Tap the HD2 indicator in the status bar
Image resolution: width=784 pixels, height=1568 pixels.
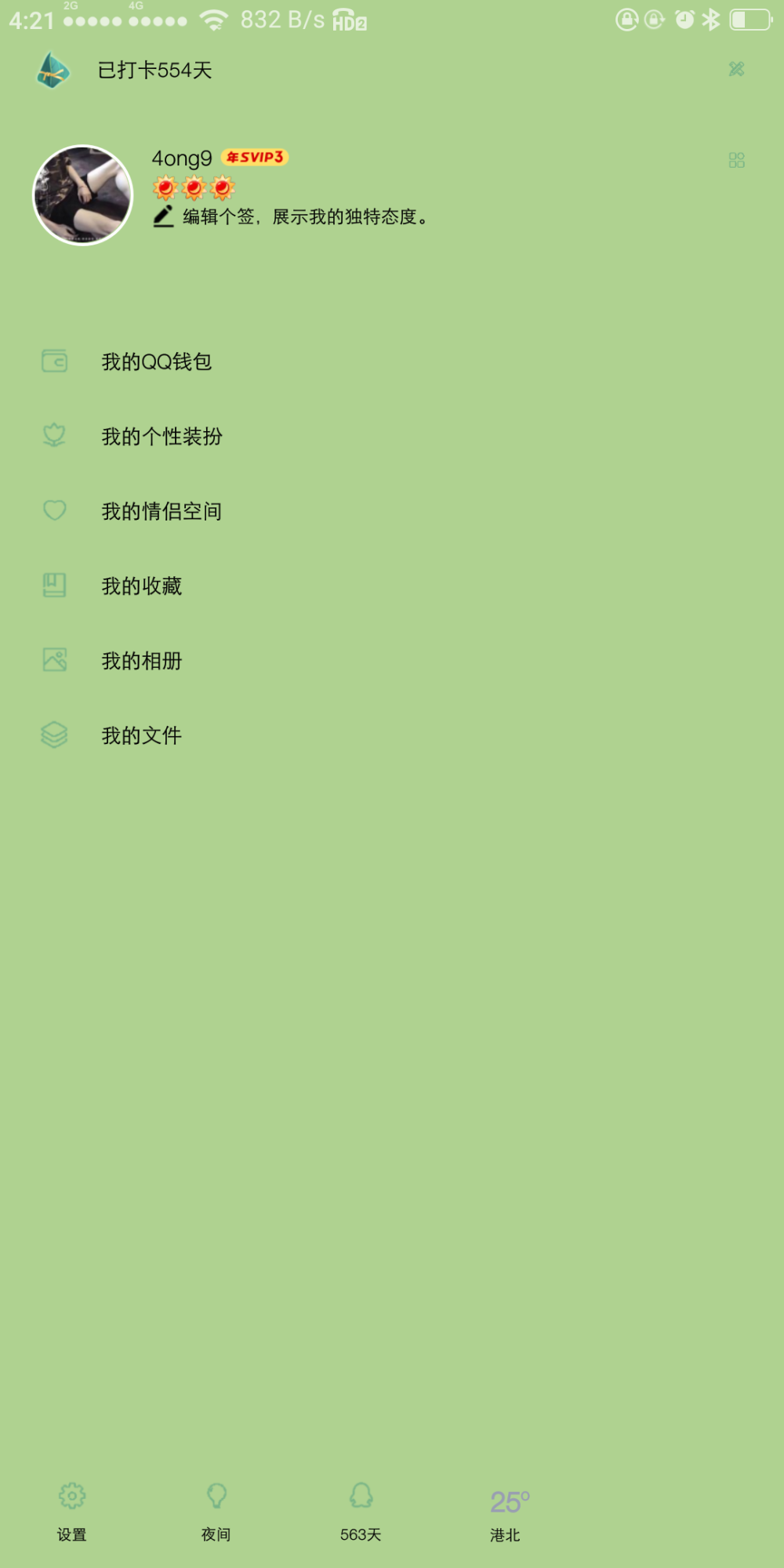[351, 21]
